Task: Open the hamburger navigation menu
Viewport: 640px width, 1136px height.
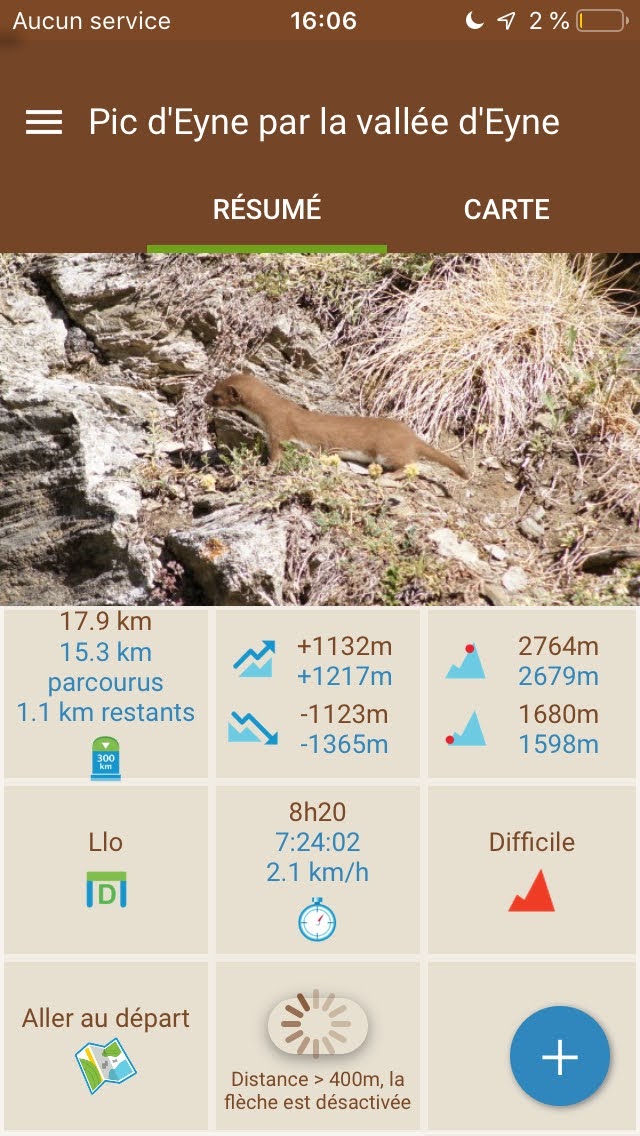Action: pos(44,122)
